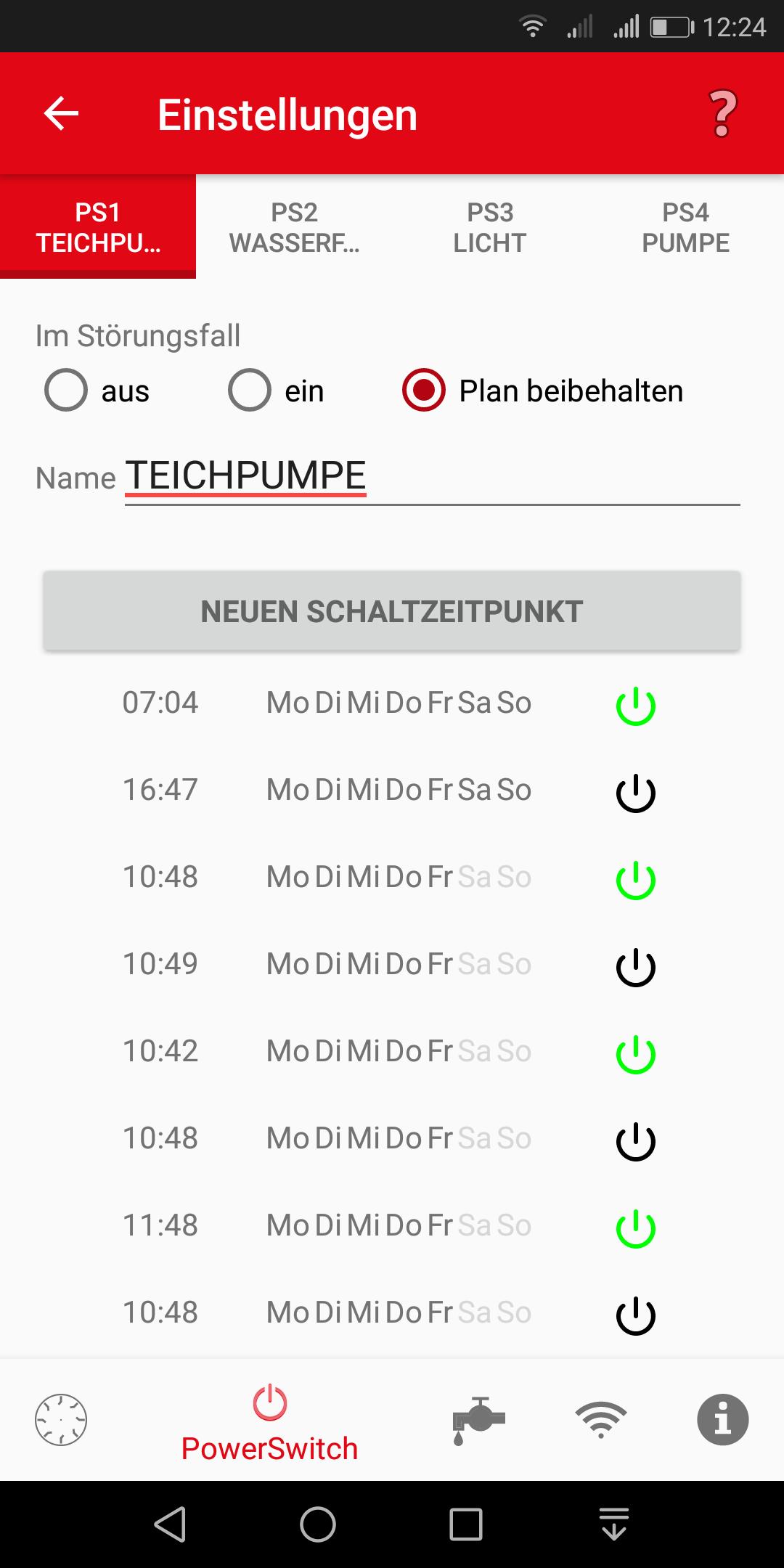
Task: Open the info section
Action: 722,1420
